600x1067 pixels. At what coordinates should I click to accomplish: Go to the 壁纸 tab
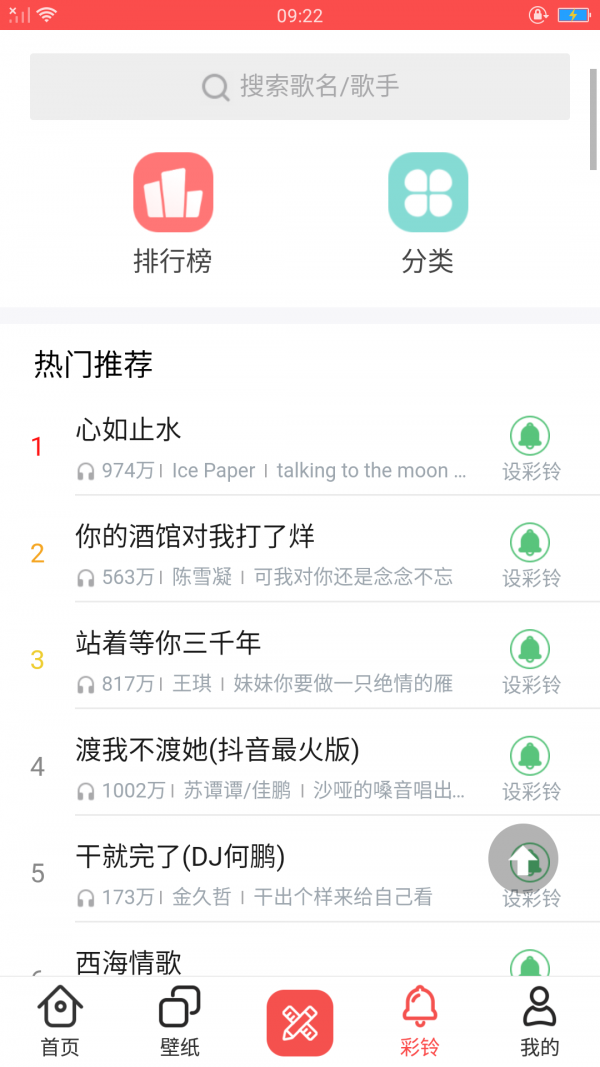click(180, 1022)
